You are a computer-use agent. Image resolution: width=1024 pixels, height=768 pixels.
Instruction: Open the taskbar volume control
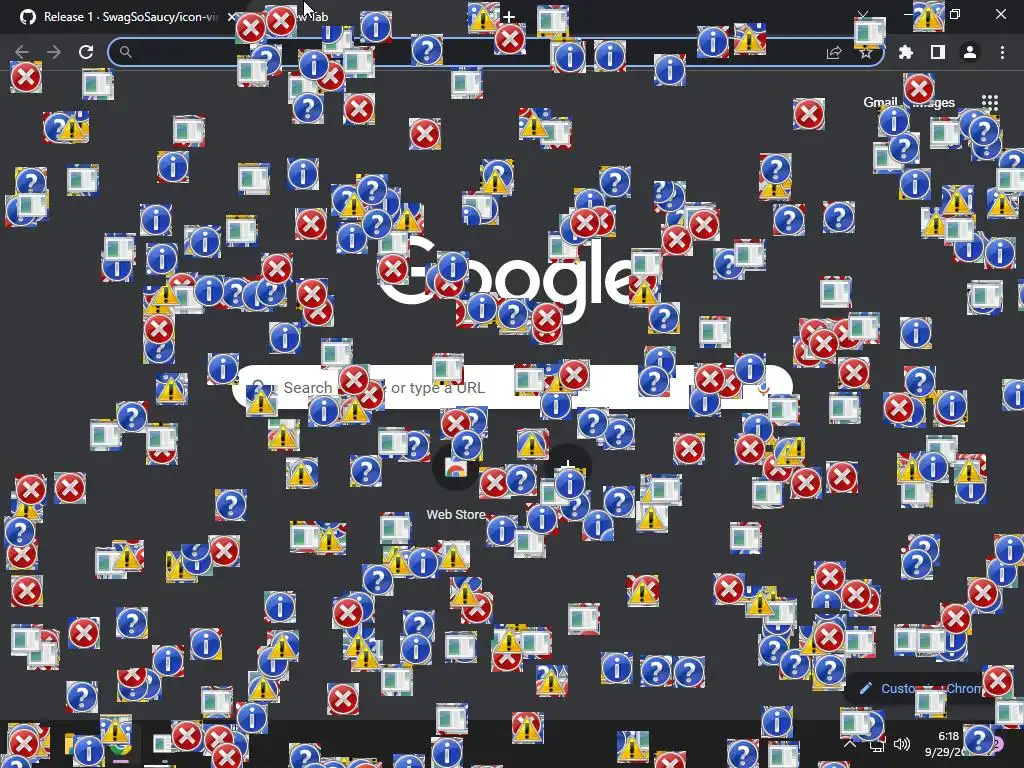[902, 744]
